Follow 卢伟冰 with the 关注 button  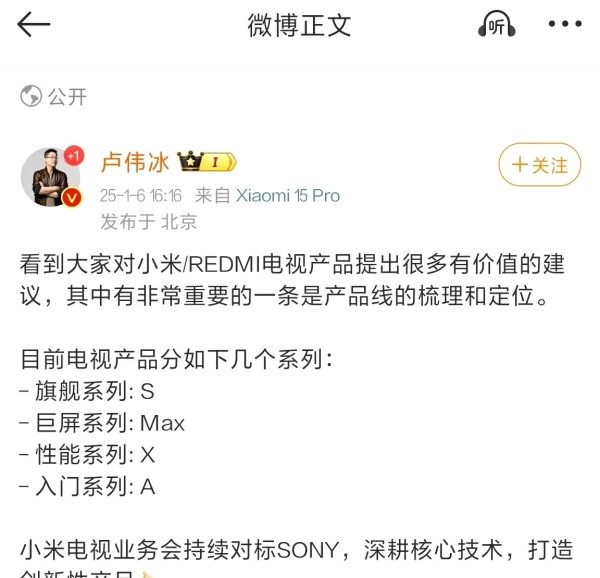(539, 165)
